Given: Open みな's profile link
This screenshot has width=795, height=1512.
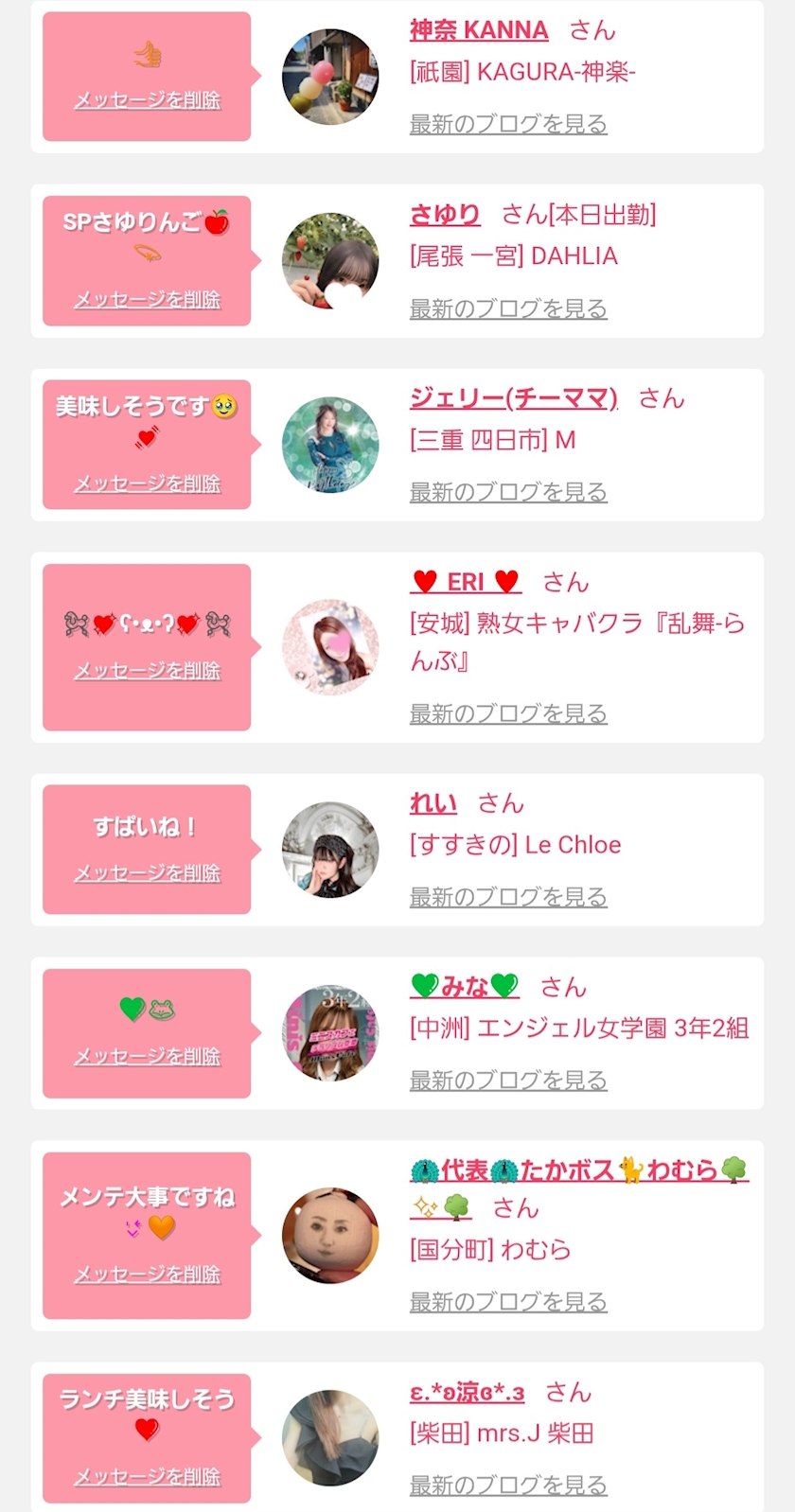Looking at the screenshot, I should coord(465,987).
